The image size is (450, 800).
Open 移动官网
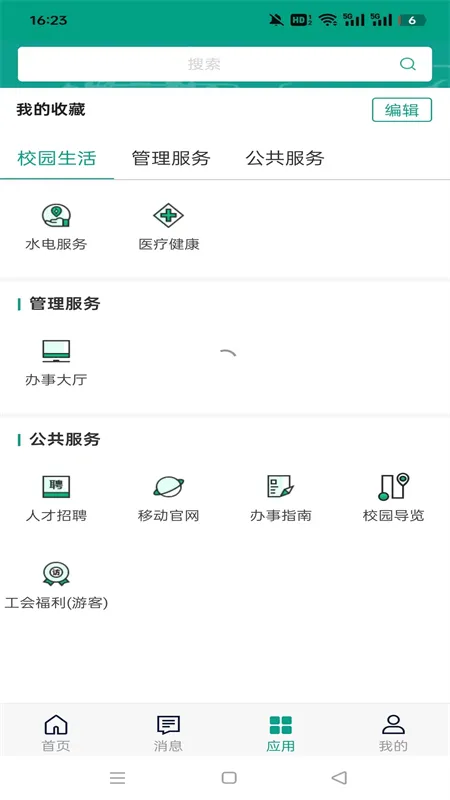tap(168, 498)
